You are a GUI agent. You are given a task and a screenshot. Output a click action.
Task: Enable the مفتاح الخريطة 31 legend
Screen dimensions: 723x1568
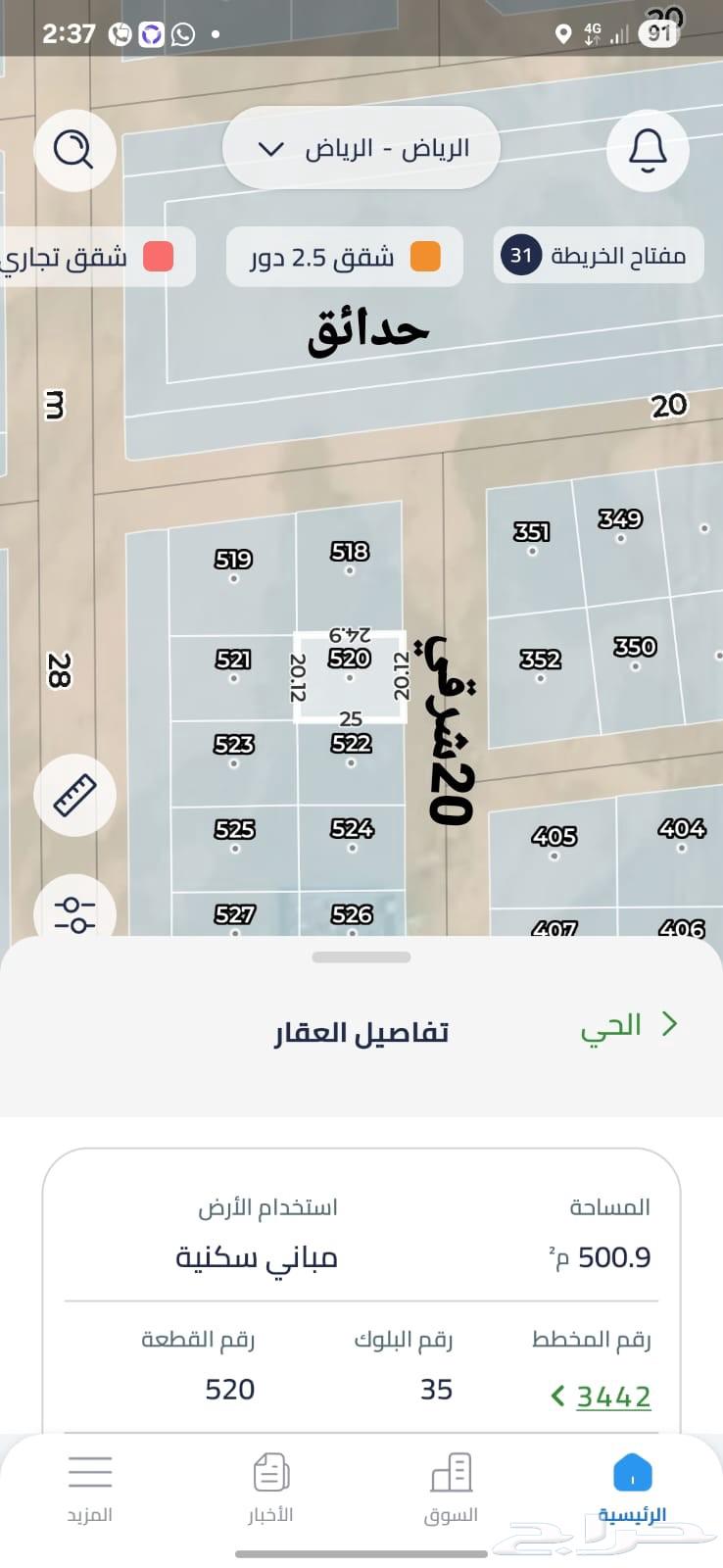tap(598, 256)
